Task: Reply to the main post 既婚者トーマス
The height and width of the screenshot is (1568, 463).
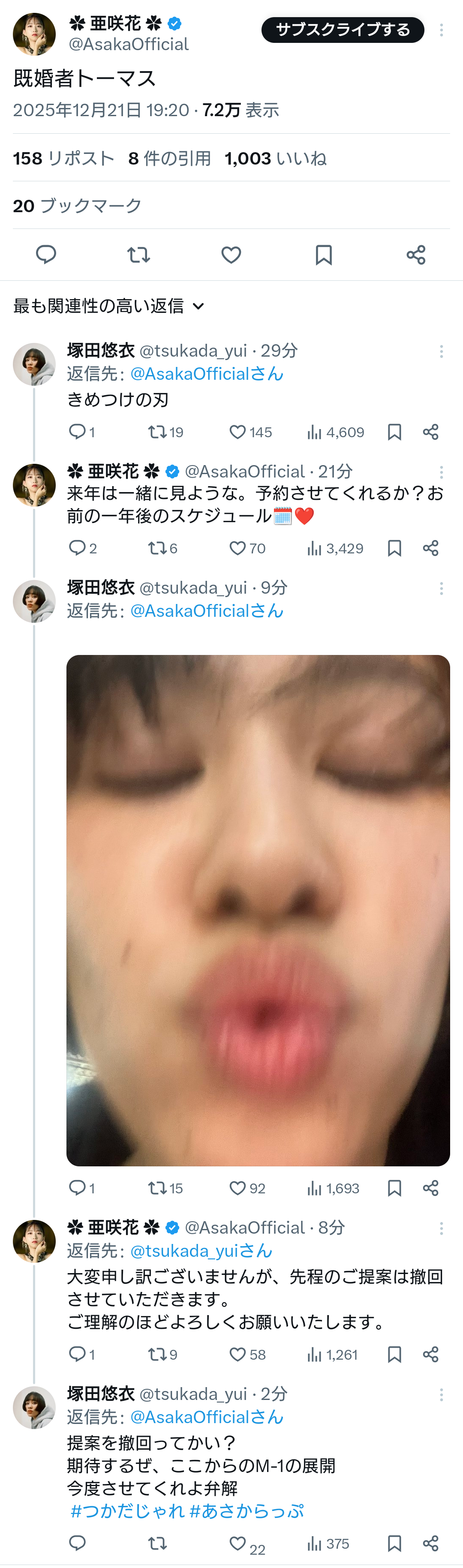Action: pos(46,255)
